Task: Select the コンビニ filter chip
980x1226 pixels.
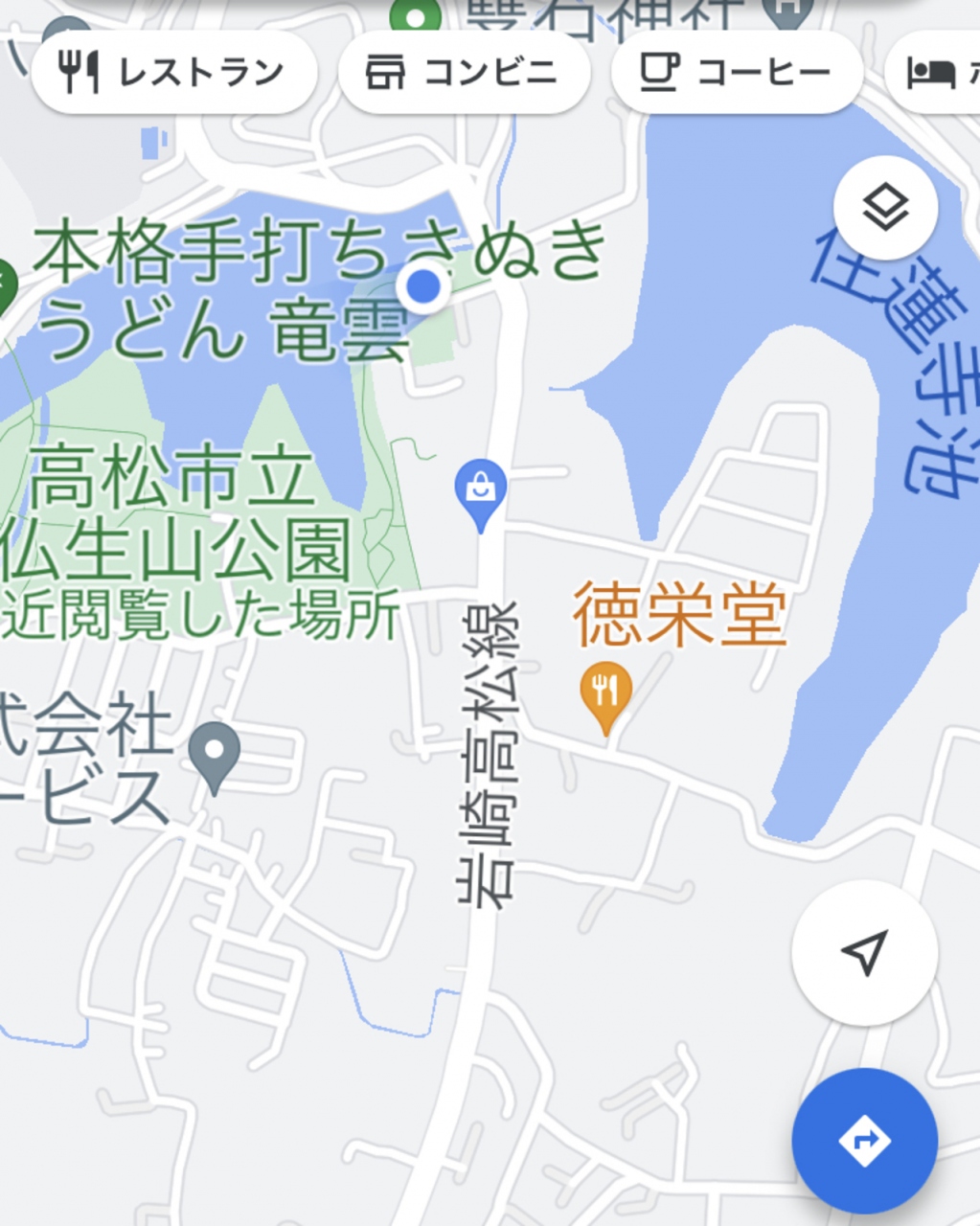Action: (464, 73)
